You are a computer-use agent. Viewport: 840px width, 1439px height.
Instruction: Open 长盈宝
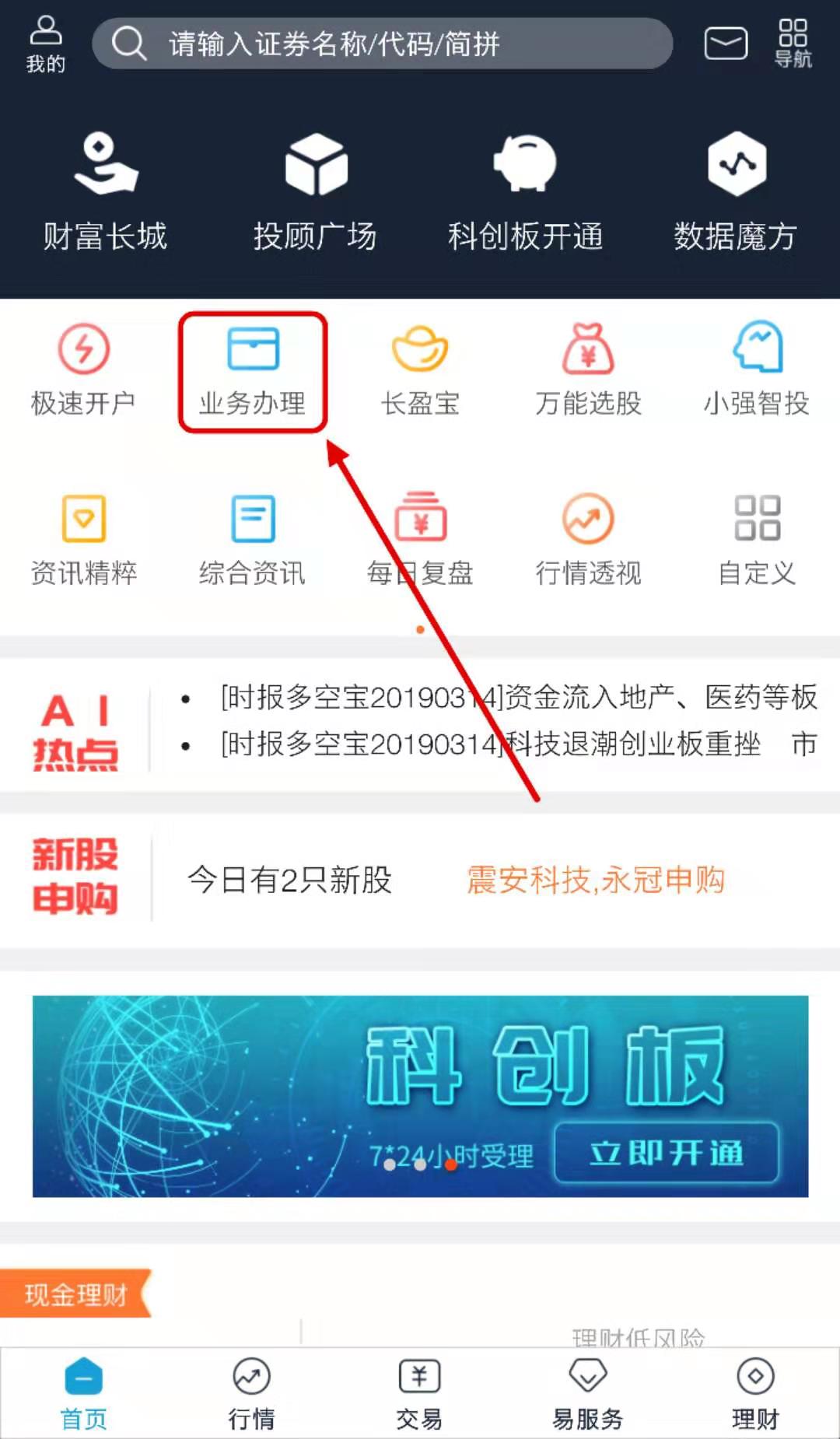tap(420, 371)
